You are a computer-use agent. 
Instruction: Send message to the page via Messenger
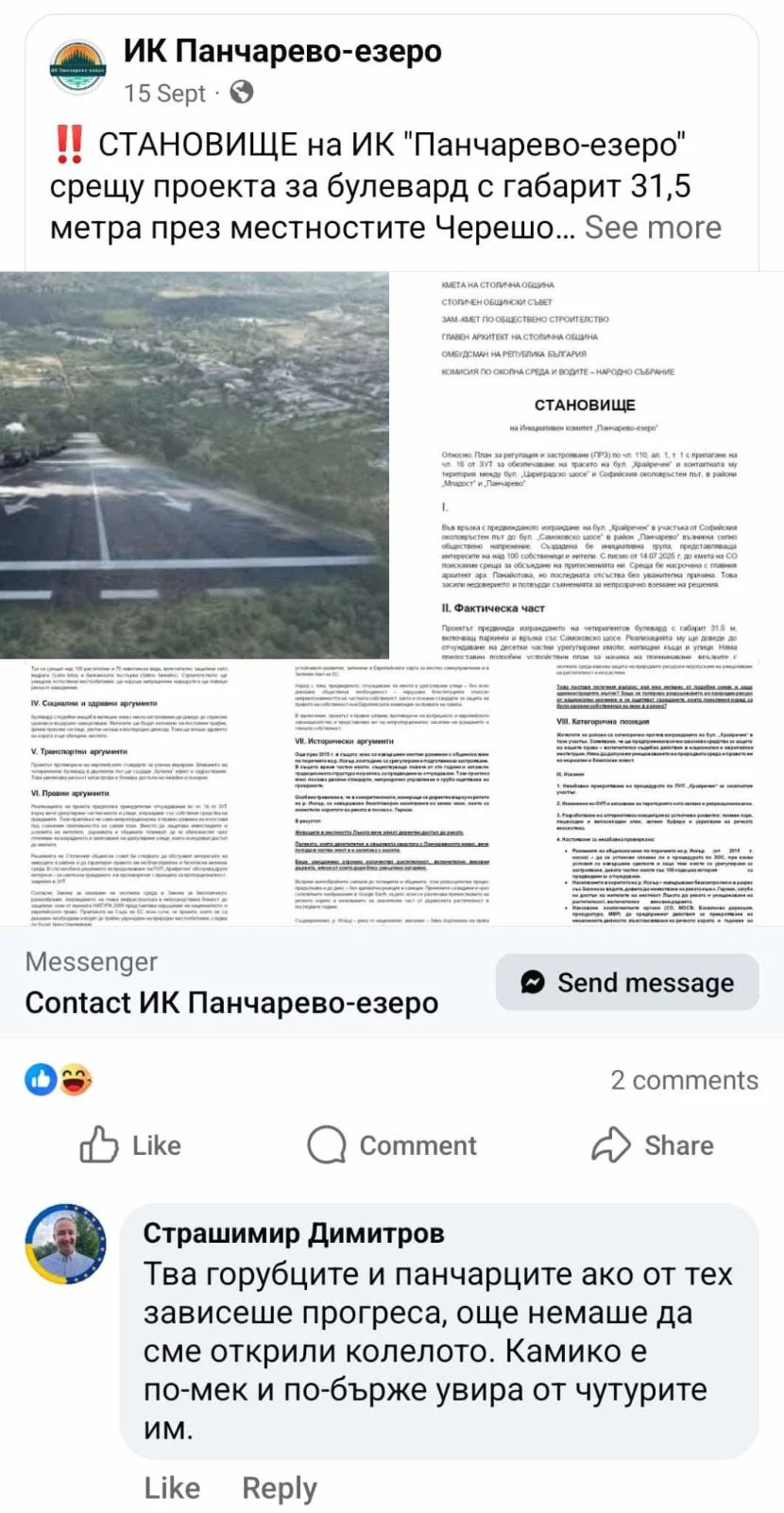pyautogui.click(x=627, y=983)
